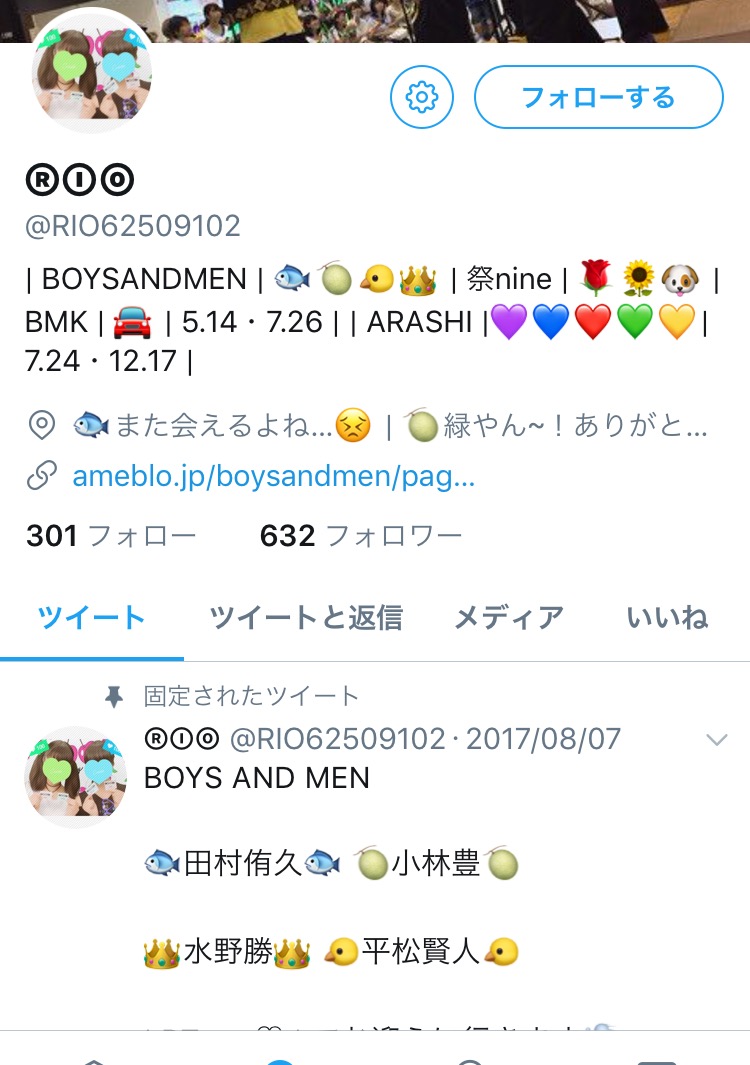Switch to the ツイート tab
This screenshot has height=1065, width=750.
[x=92, y=618]
